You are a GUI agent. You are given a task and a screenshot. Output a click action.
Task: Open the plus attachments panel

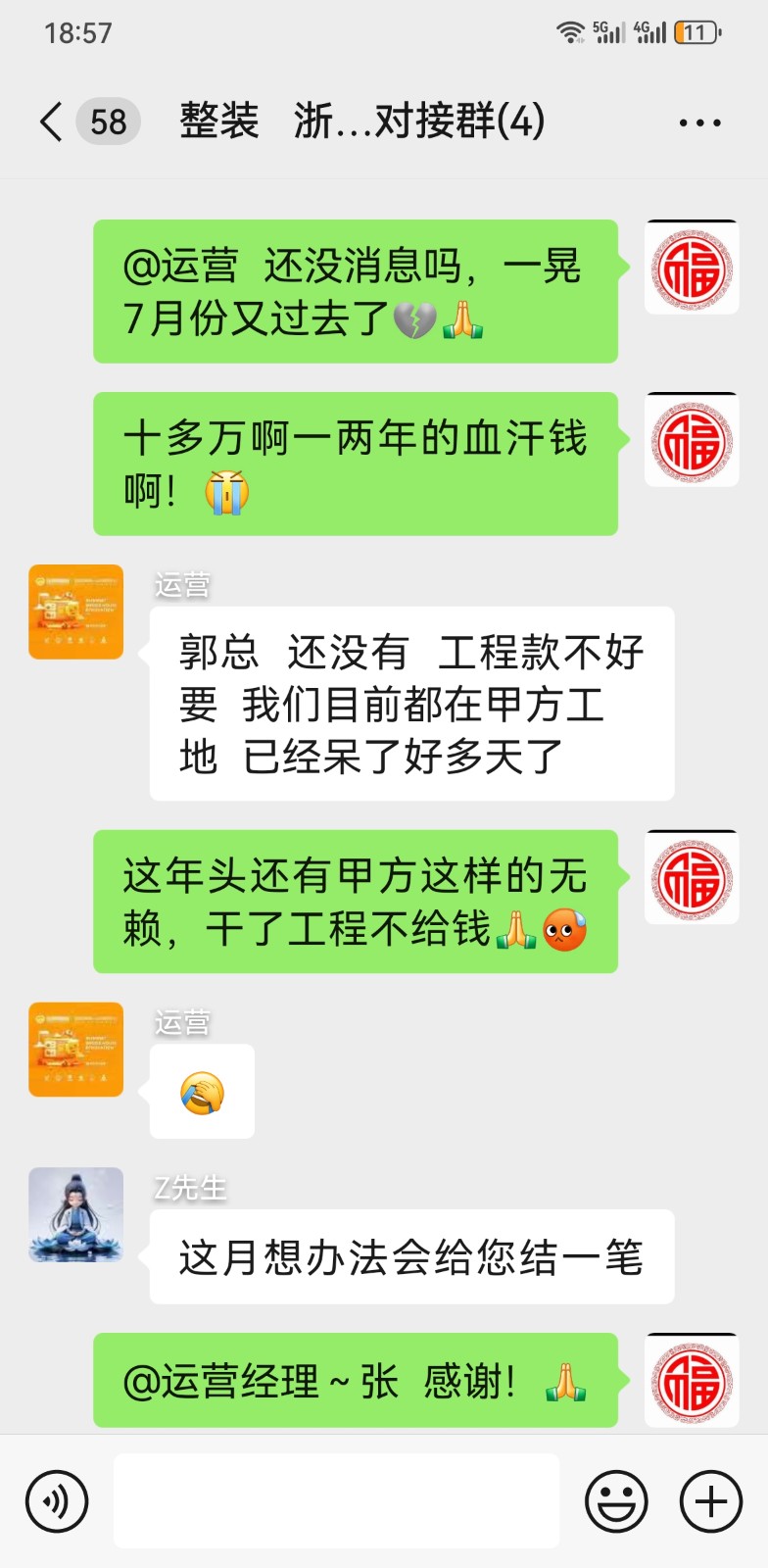710,1500
